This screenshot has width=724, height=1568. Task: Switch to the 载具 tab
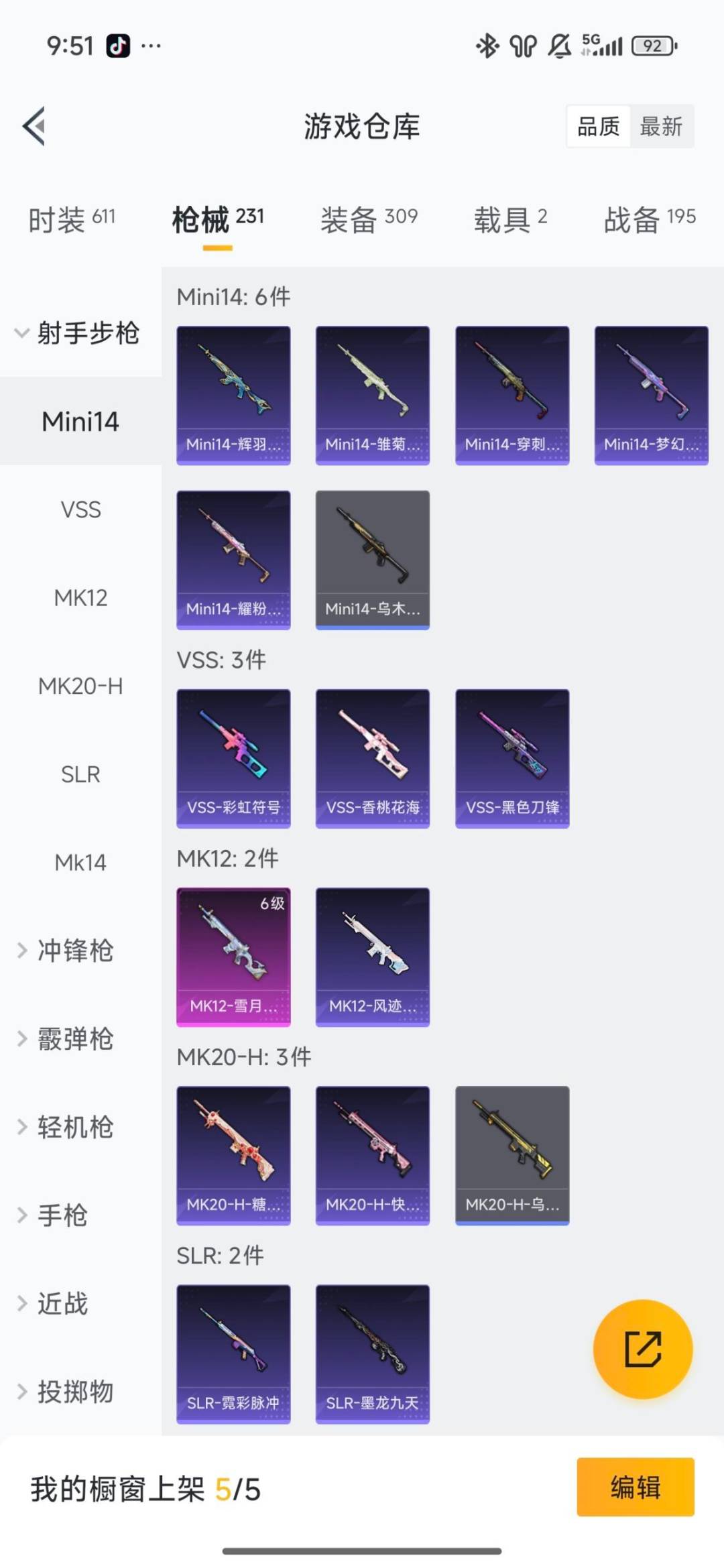tap(510, 219)
